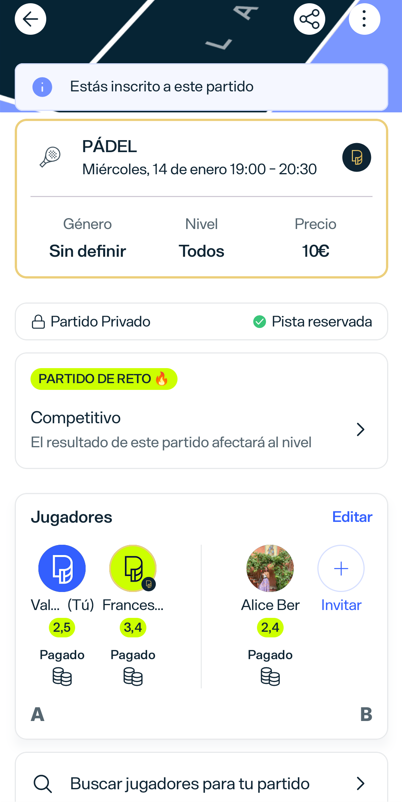Open the three-dot overflow menu

(364, 19)
